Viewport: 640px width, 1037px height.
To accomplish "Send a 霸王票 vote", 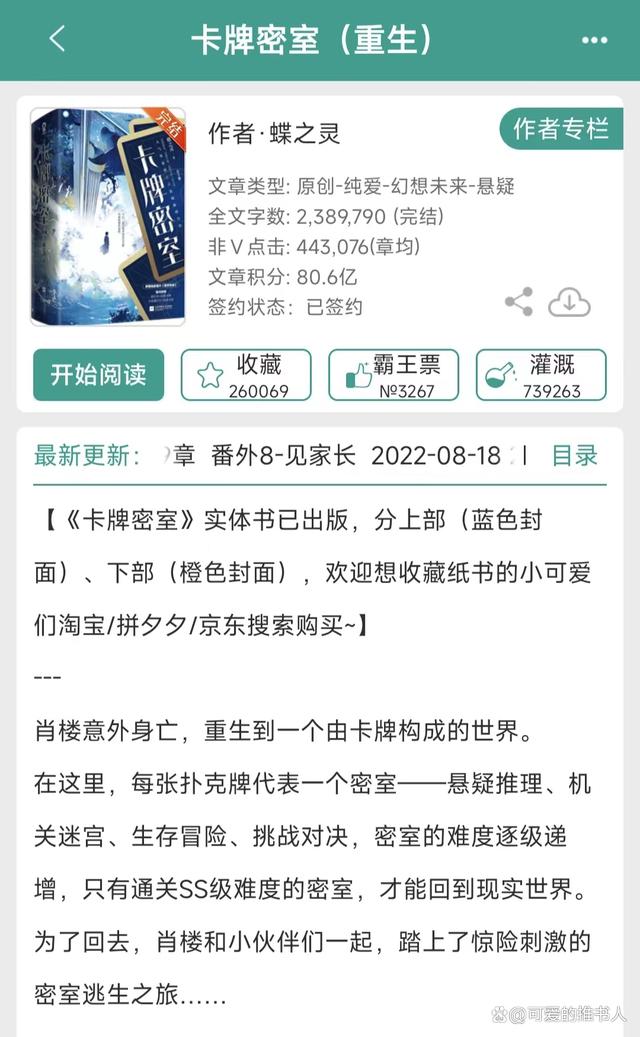I will [393, 375].
